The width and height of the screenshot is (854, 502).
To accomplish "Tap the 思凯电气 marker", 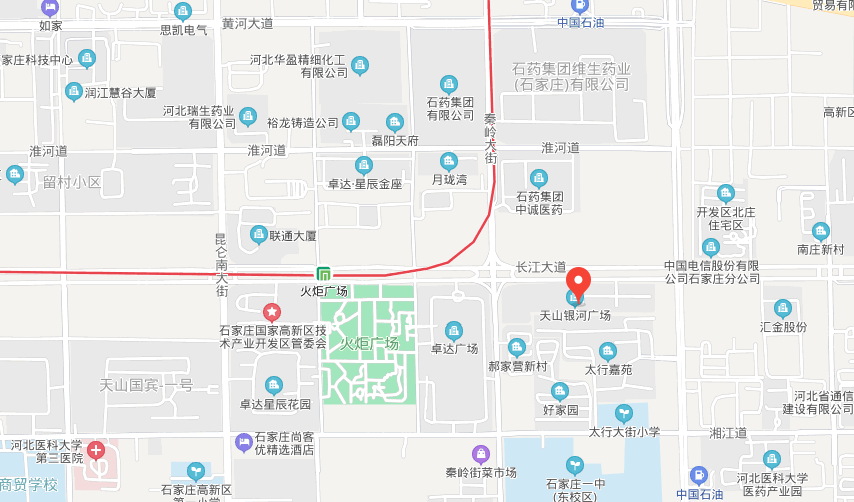I will [183, 11].
